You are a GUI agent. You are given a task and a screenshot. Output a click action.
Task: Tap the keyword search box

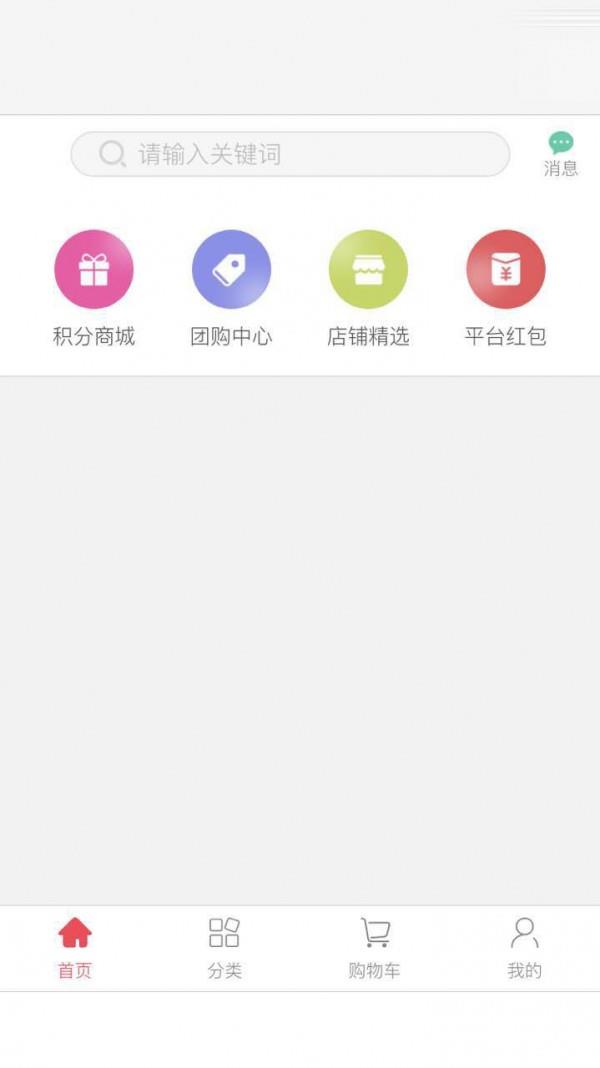290,154
